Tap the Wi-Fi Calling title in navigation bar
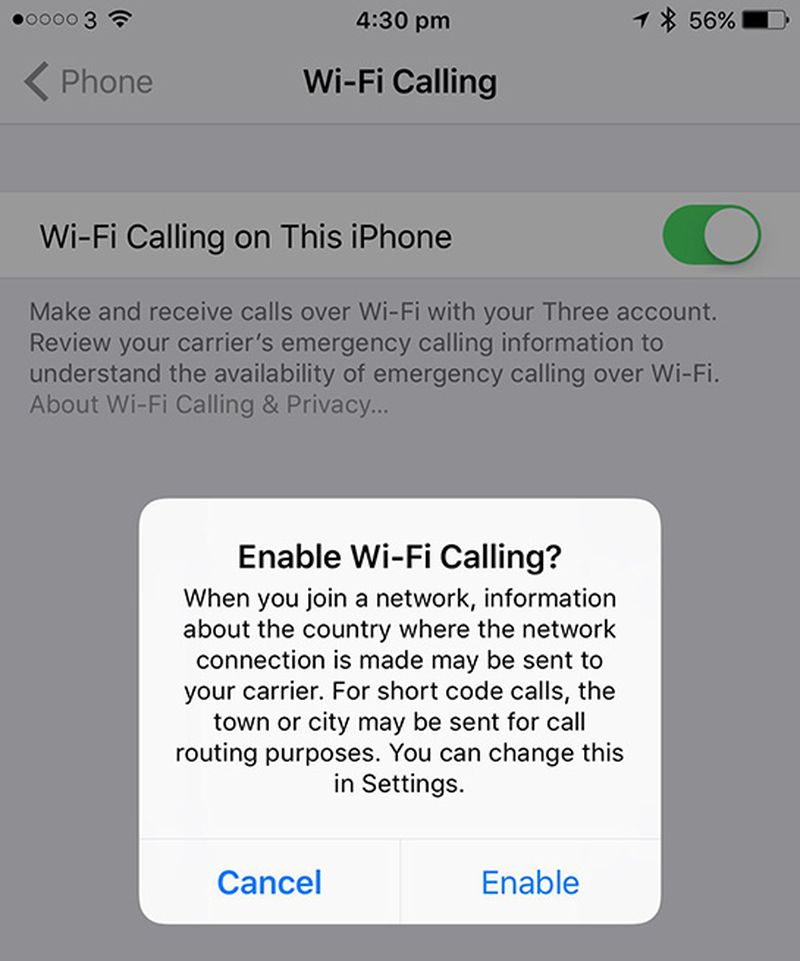This screenshot has height=961, width=800. 398,82
